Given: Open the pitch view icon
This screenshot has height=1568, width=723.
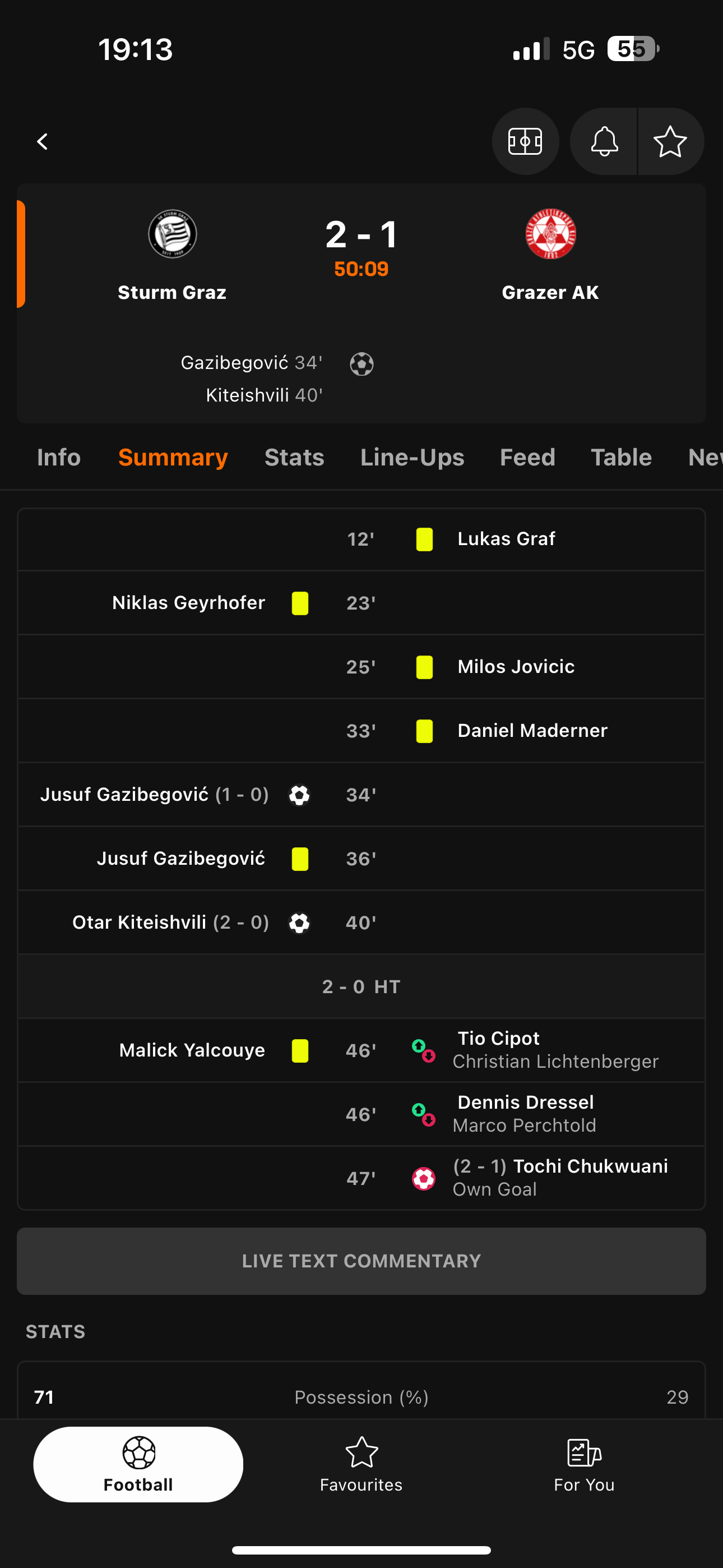Looking at the screenshot, I should [525, 141].
